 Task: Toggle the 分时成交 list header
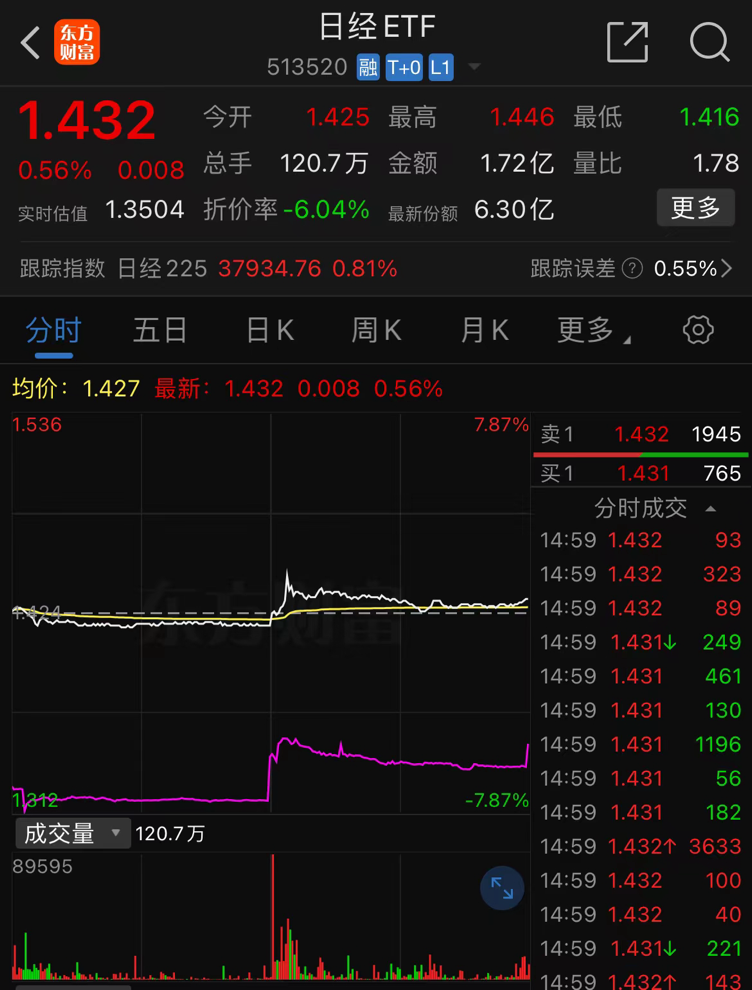click(x=653, y=508)
